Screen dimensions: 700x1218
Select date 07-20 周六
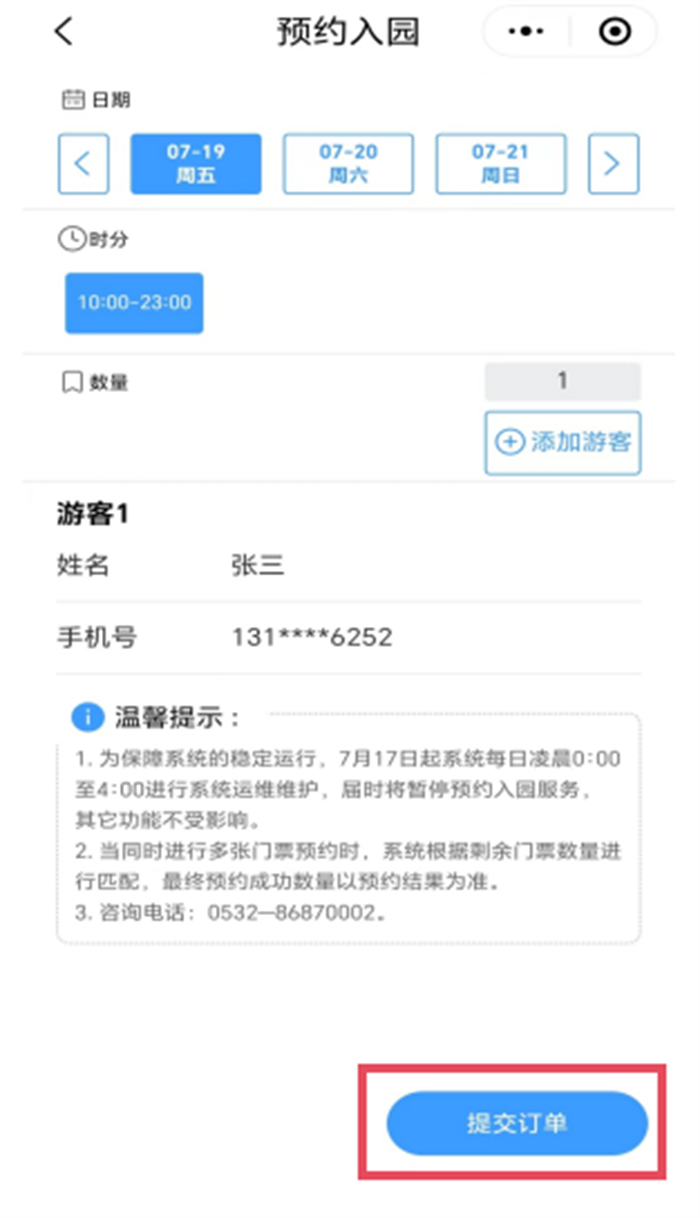[348, 163]
